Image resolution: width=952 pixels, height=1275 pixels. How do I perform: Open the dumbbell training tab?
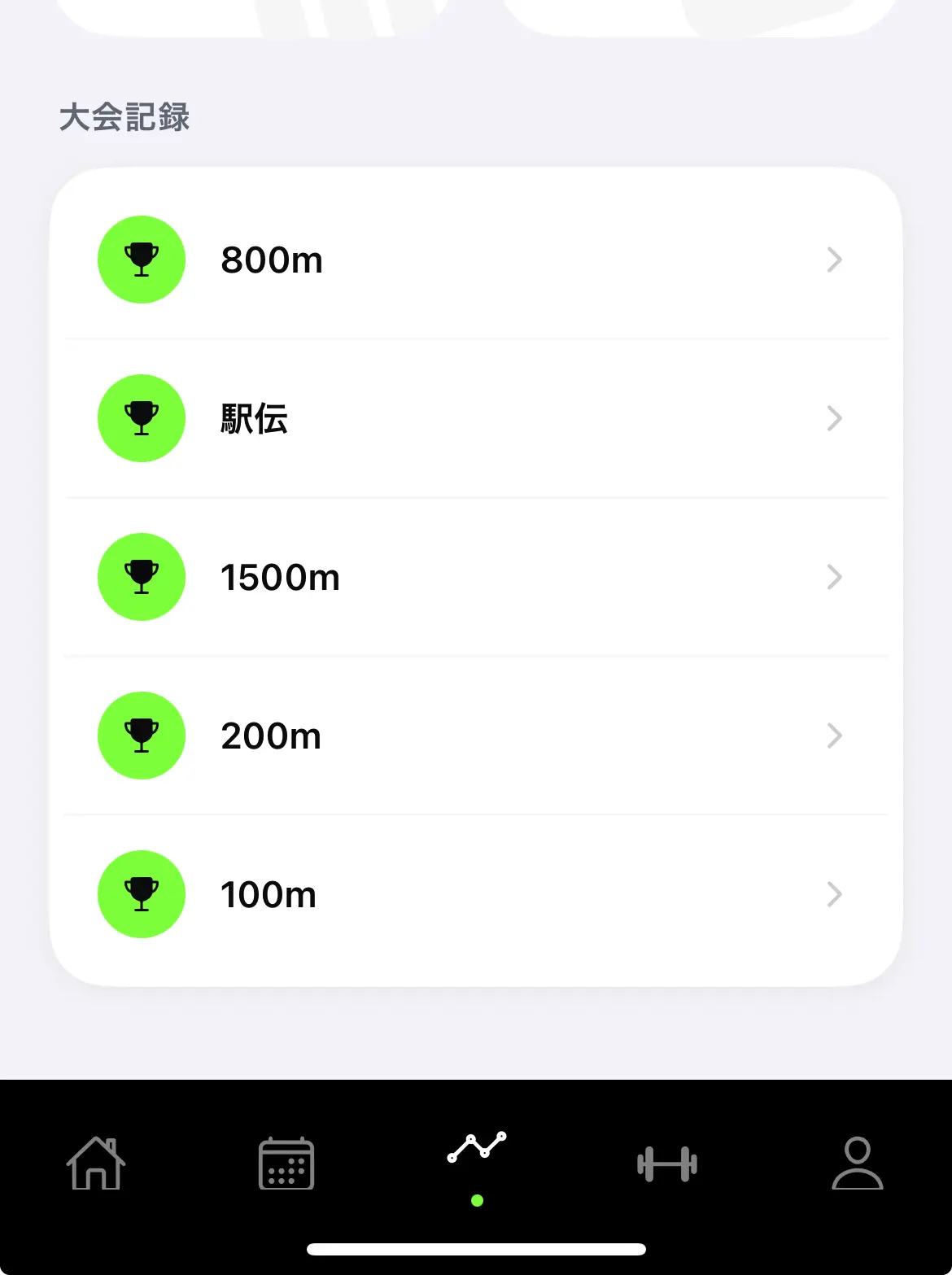coord(667,1164)
